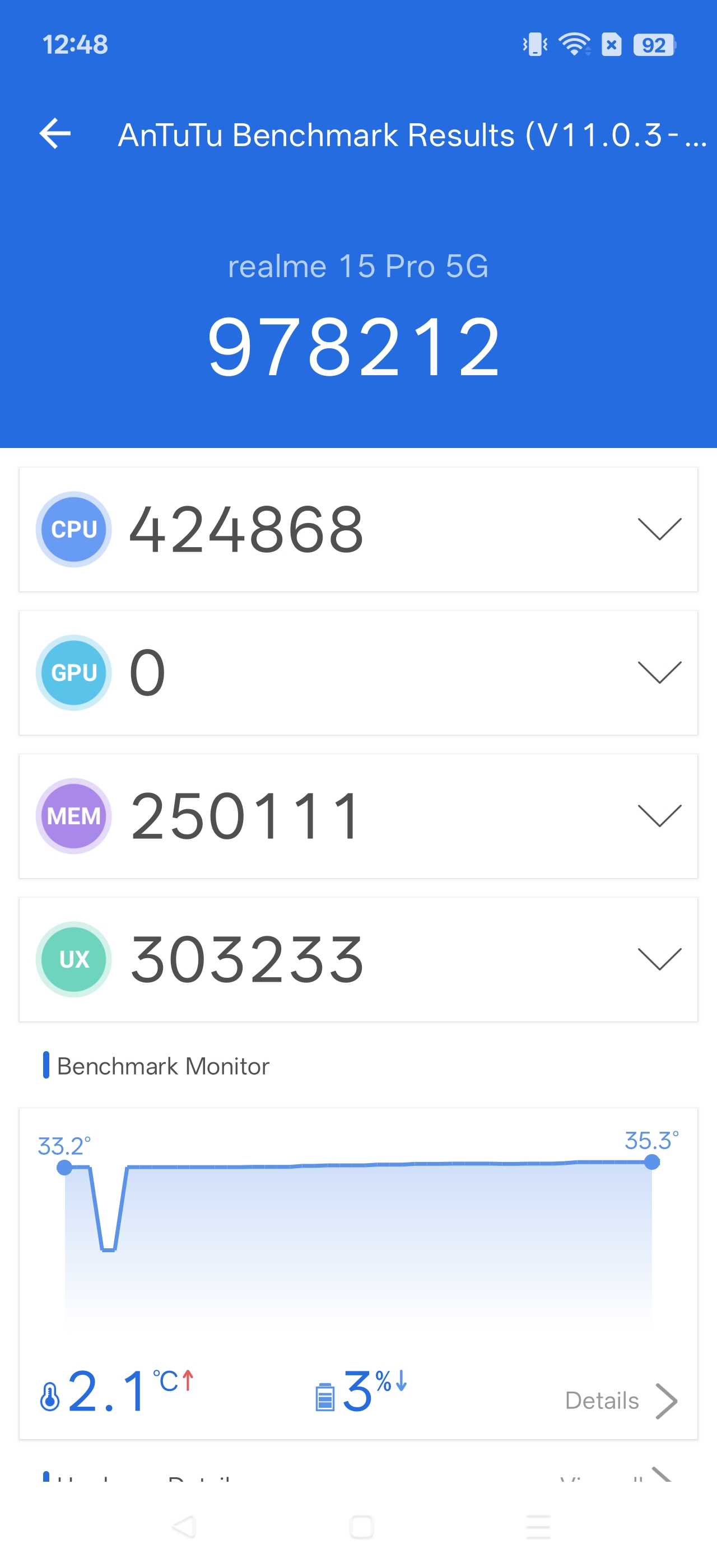The image size is (717, 1568).
Task: Tap the system home button
Action: click(x=361, y=1527)
